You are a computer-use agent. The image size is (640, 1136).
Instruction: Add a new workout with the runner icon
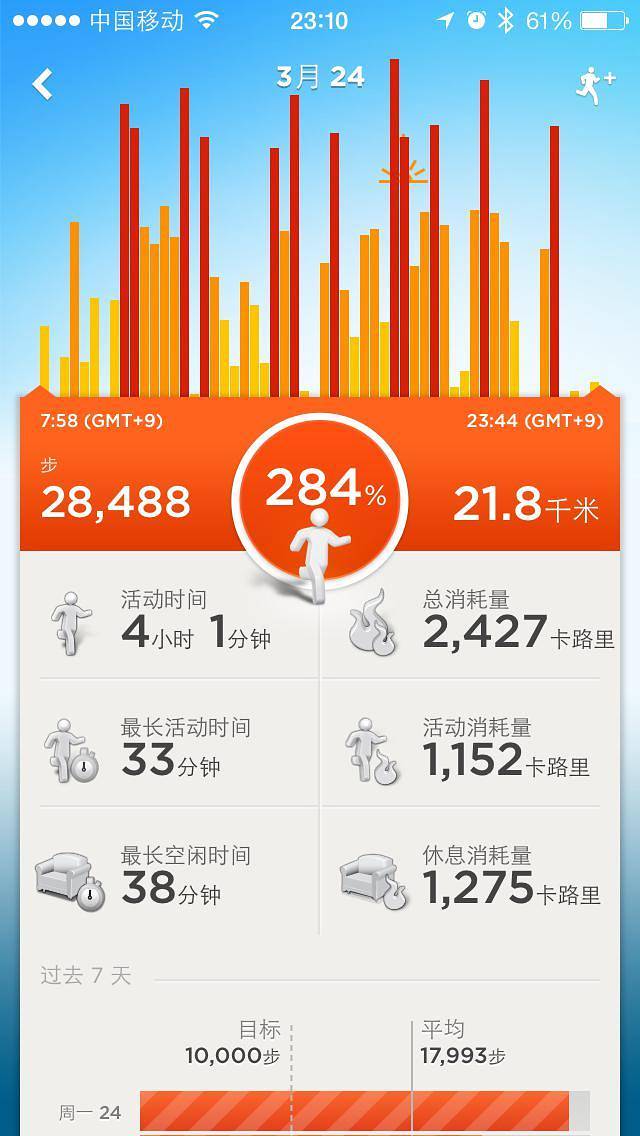click(594, 86)
